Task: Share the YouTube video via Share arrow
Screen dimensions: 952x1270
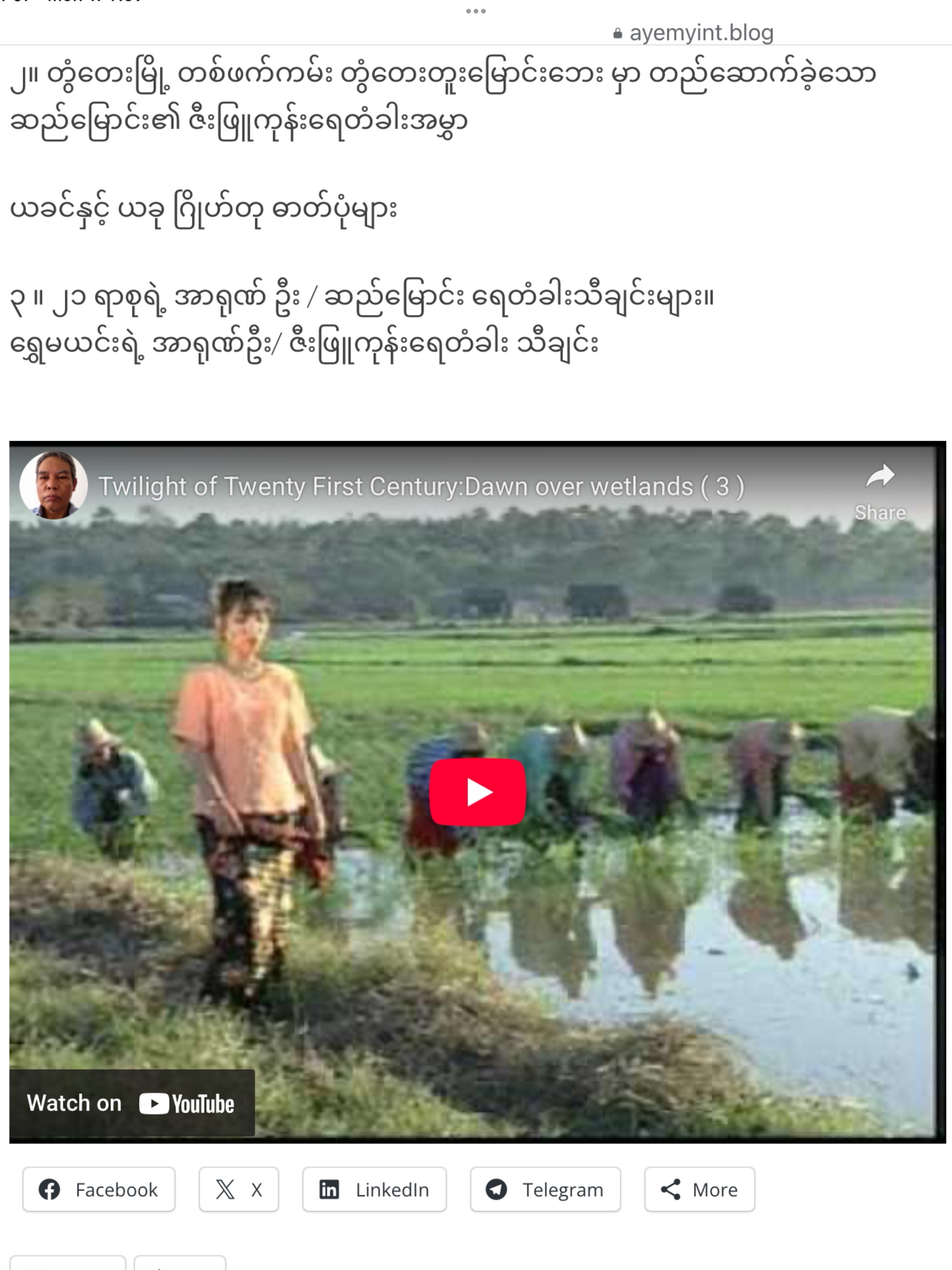Action: pos(879,490)
